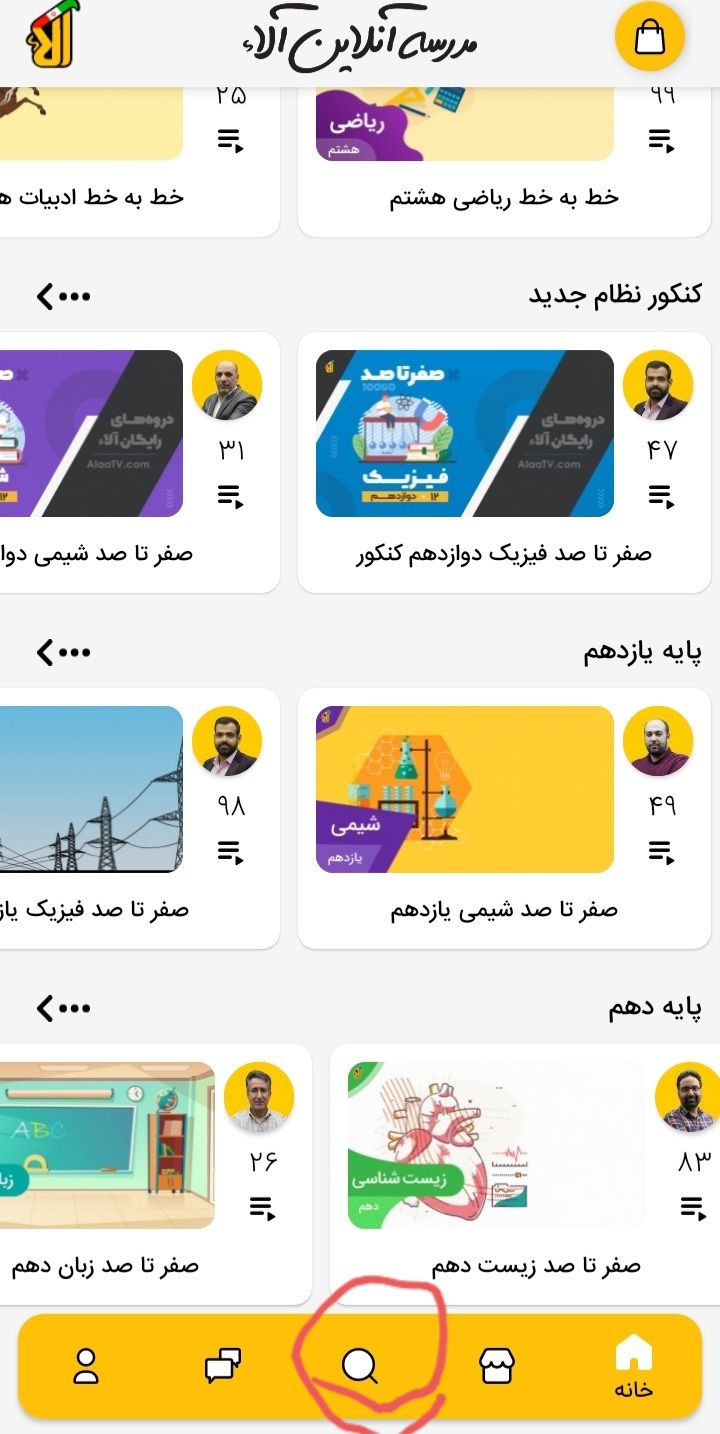720x1434 pixels.
Task: Show more in پایه یازدهم section
Action: click(63, 652)
